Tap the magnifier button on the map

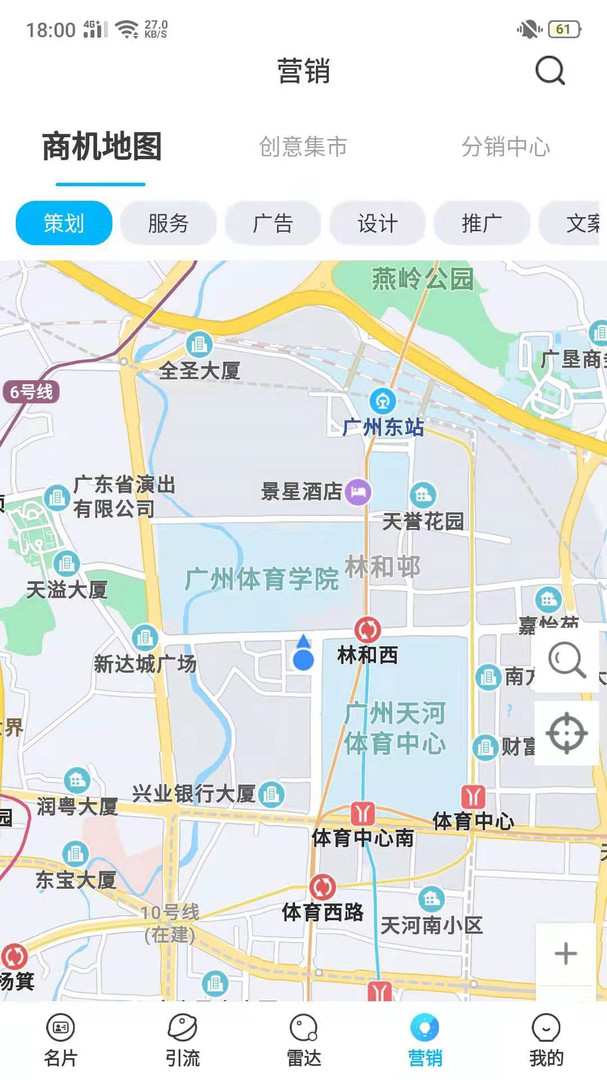[x=567, y=661]
